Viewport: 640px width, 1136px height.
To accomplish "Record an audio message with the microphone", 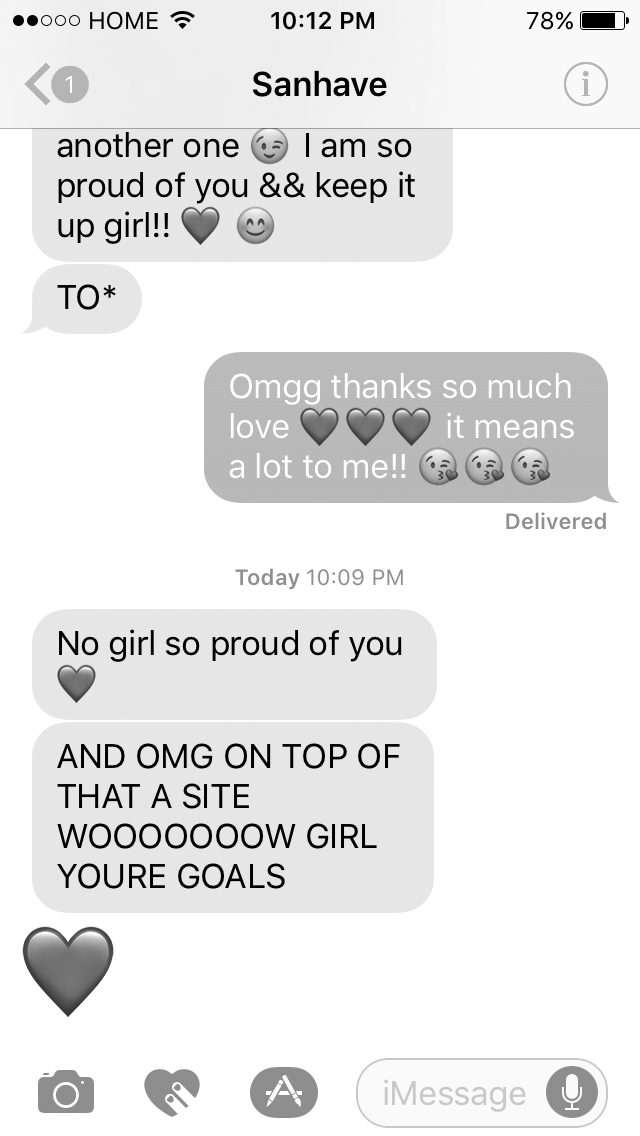I will [572, 1092].
